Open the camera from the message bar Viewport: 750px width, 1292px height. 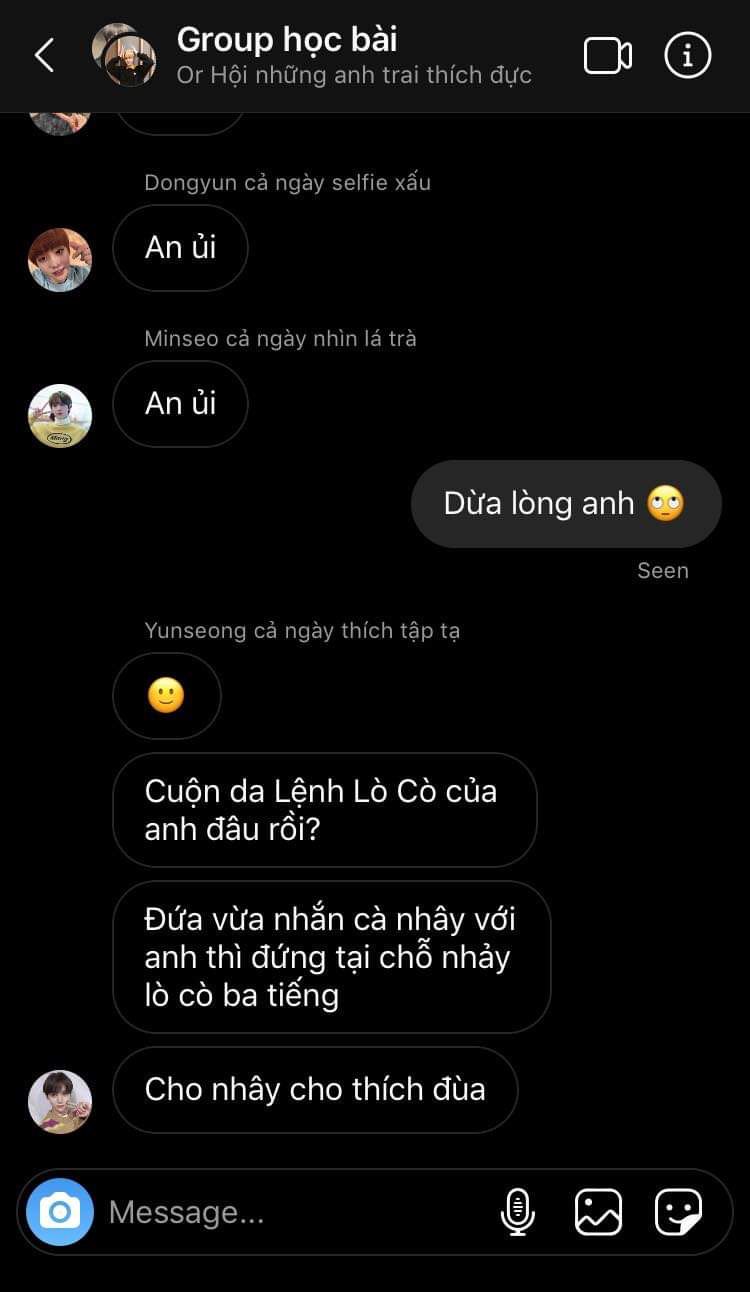click(x=60, y=1212)
